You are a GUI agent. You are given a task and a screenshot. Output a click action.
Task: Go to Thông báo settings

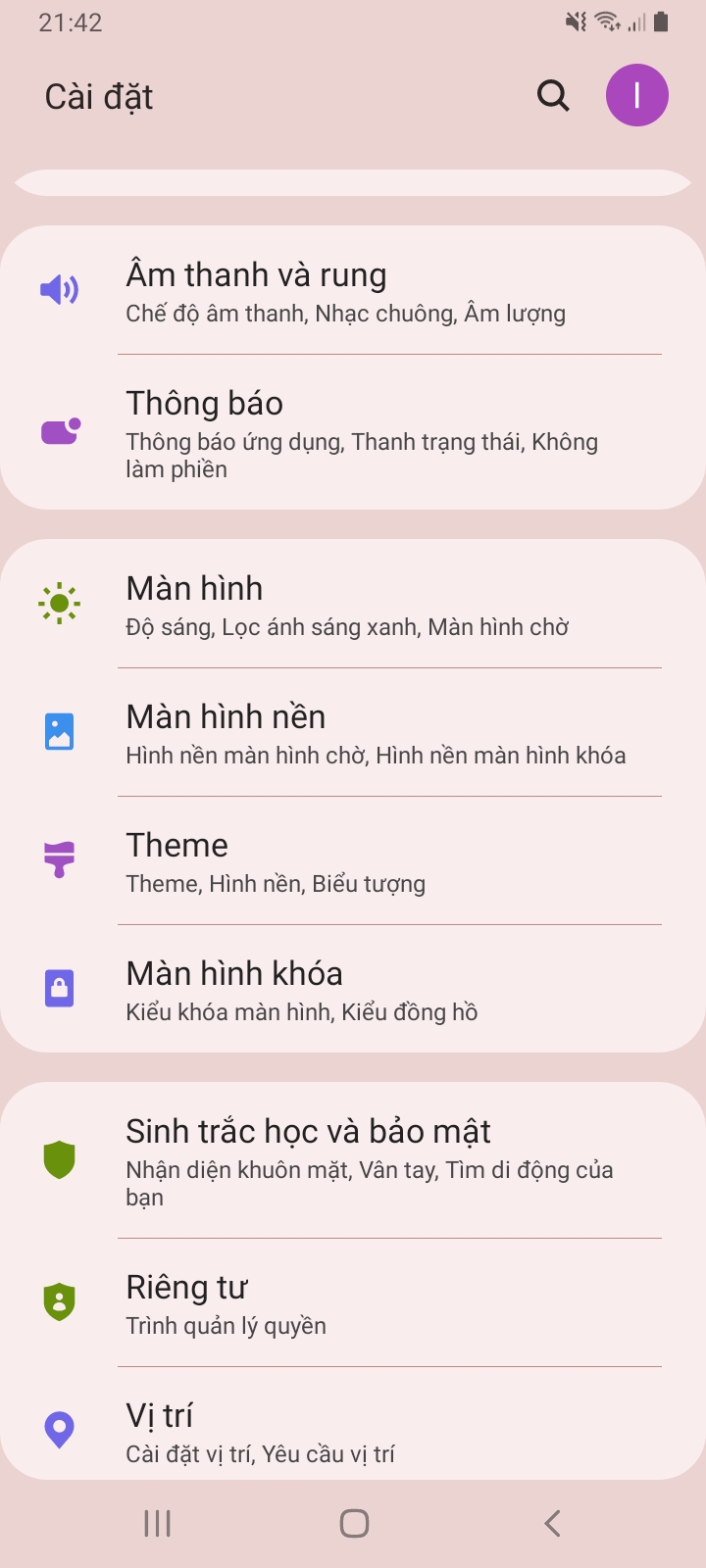(x=353, y=432)
